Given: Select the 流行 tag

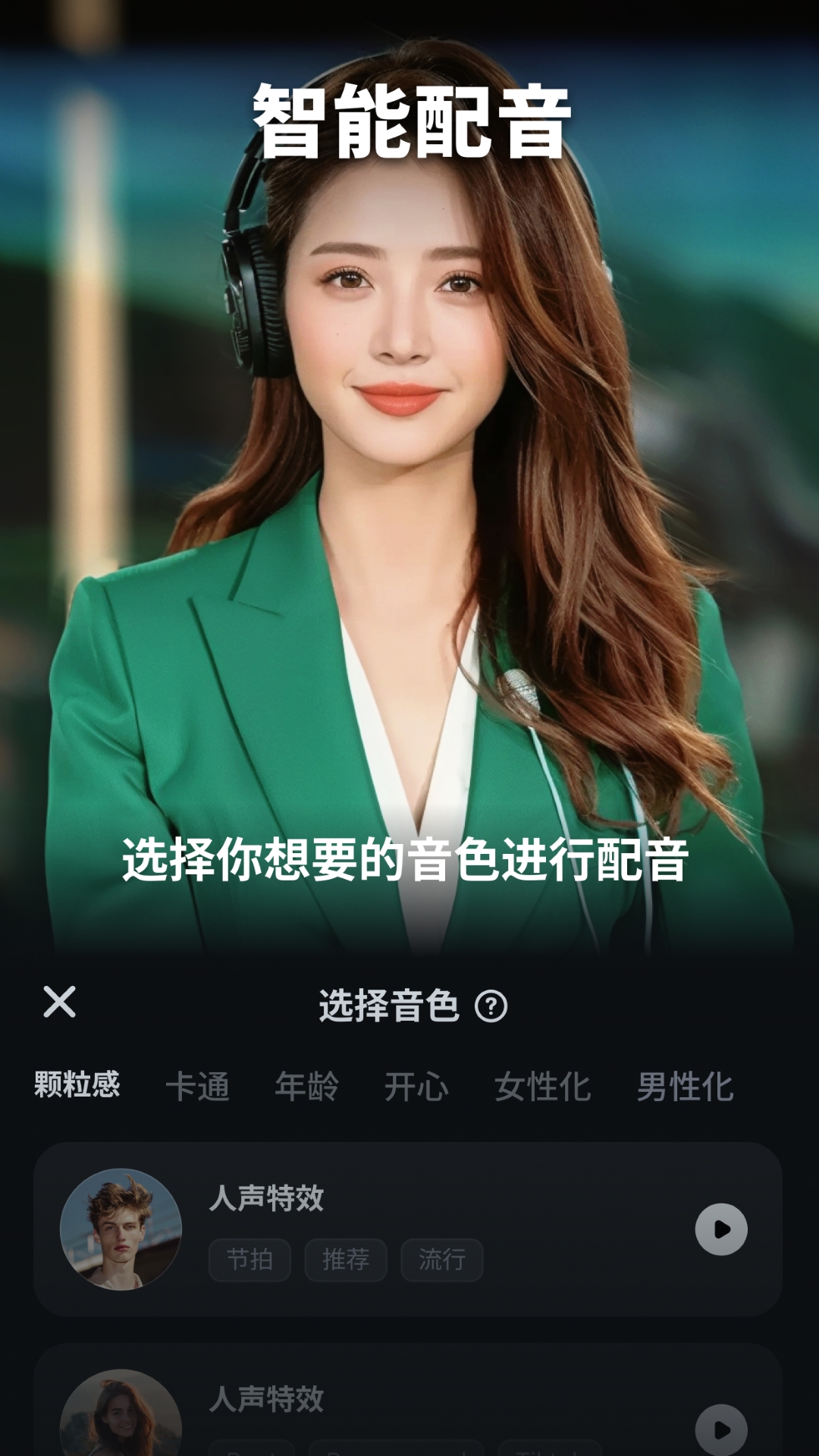Looking at the screenshot, I should point(442,1260).
